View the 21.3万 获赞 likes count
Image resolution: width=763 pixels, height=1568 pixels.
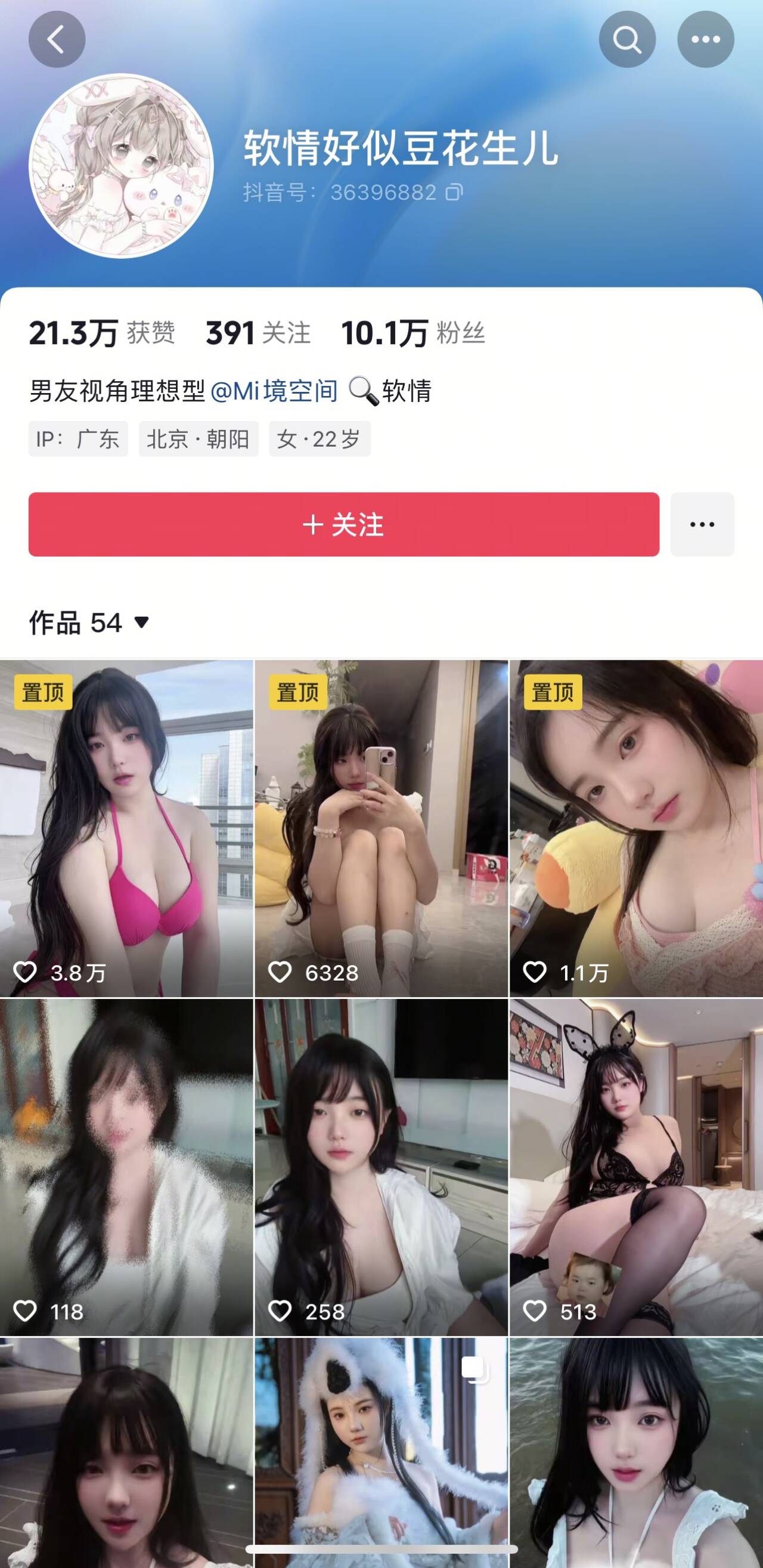pyautogui.click(x=101, y=333)
